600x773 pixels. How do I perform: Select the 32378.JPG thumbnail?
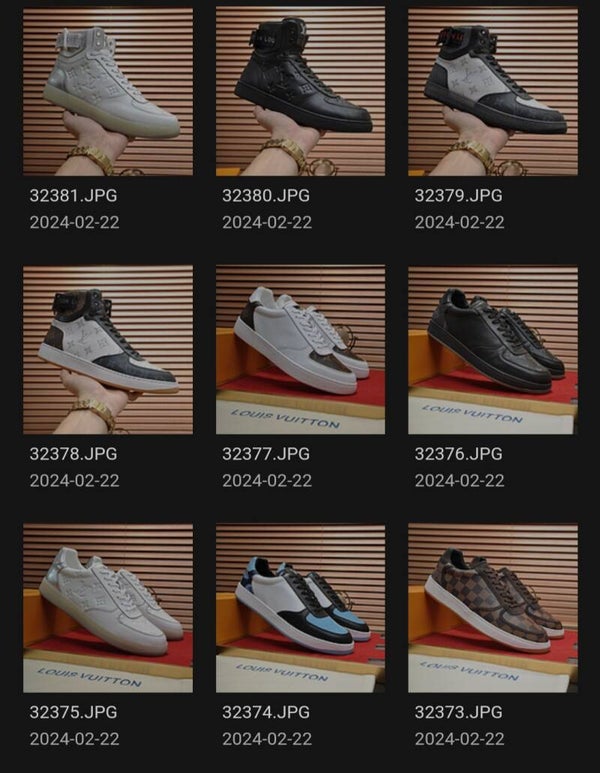coord(108,350)
